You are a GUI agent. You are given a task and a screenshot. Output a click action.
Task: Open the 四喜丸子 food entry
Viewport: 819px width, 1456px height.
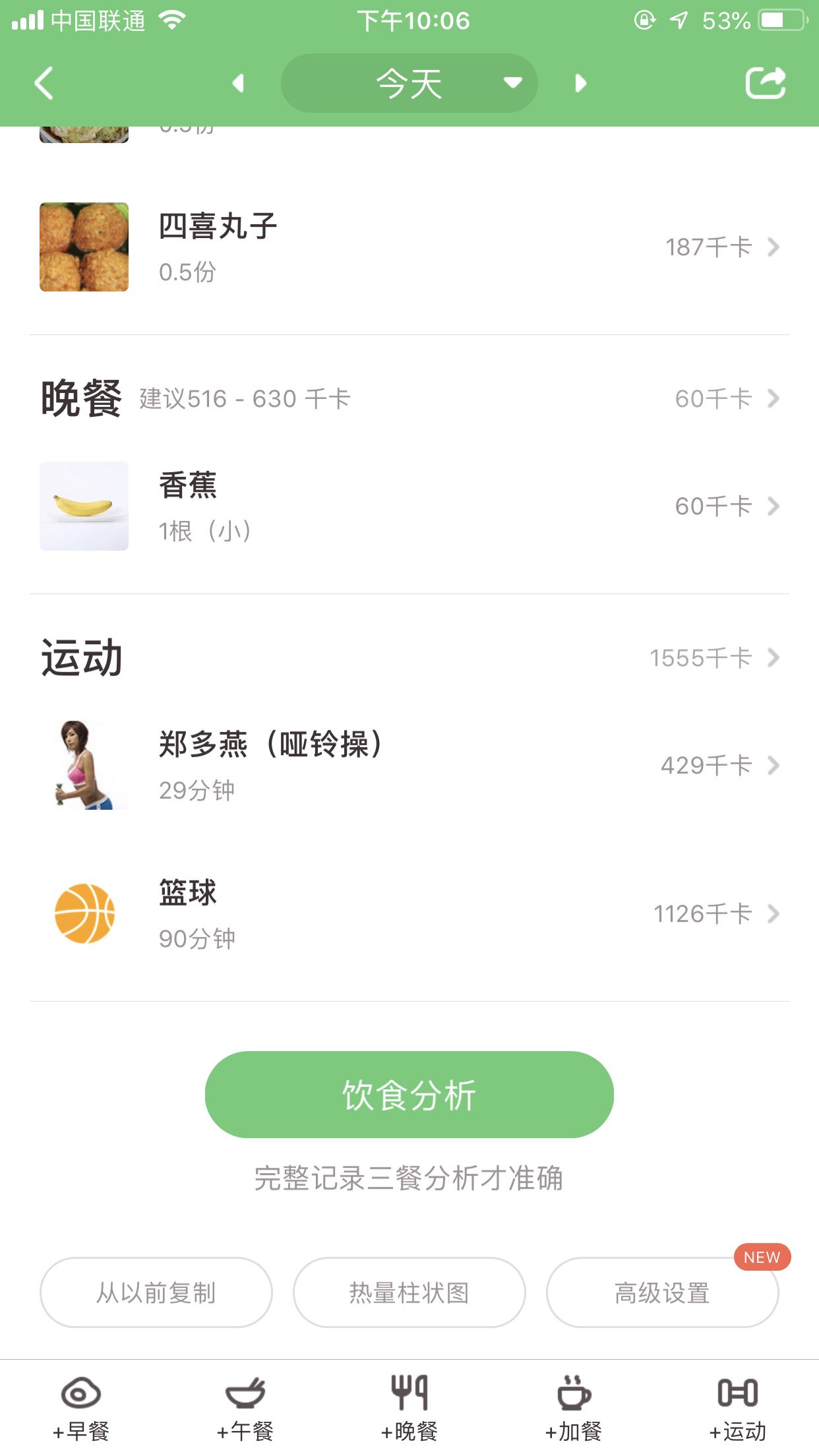tap(409, 247)
